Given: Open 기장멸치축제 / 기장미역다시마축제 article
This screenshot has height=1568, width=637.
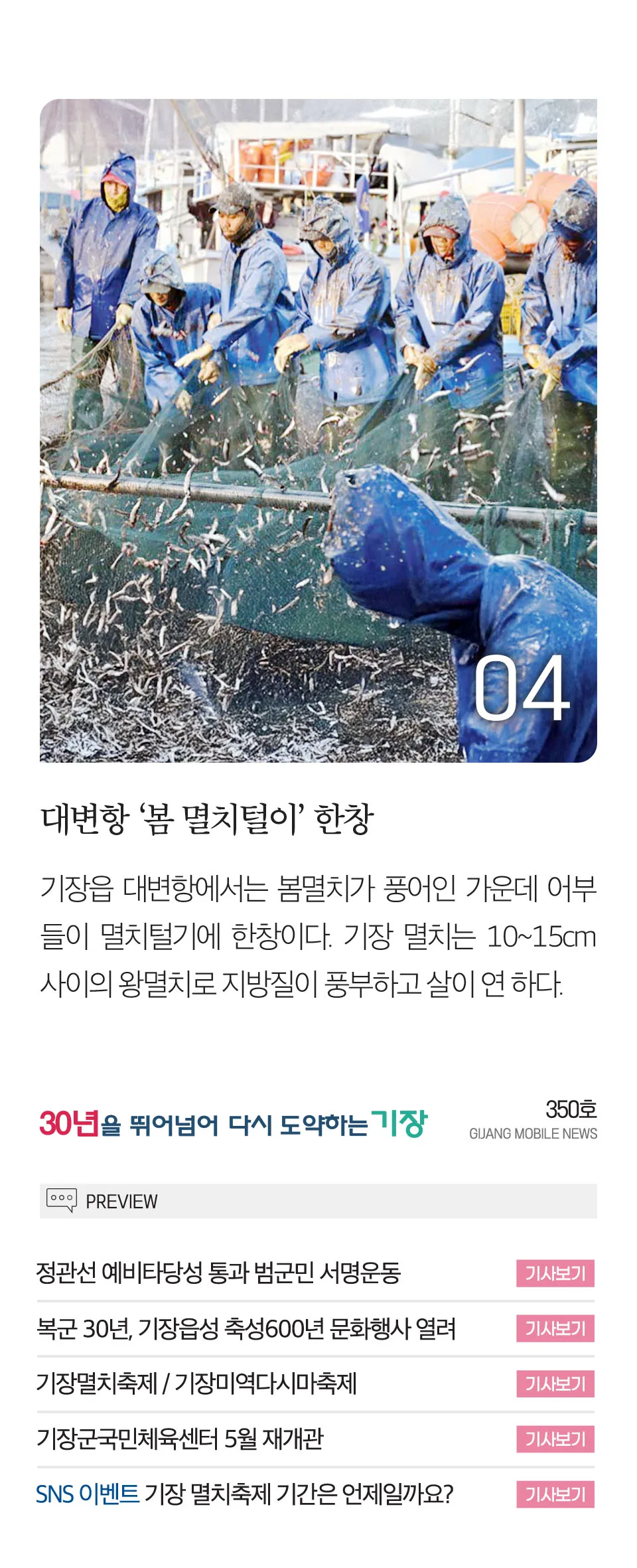Looking at the screenshot, I should (x=555, y=1383).
